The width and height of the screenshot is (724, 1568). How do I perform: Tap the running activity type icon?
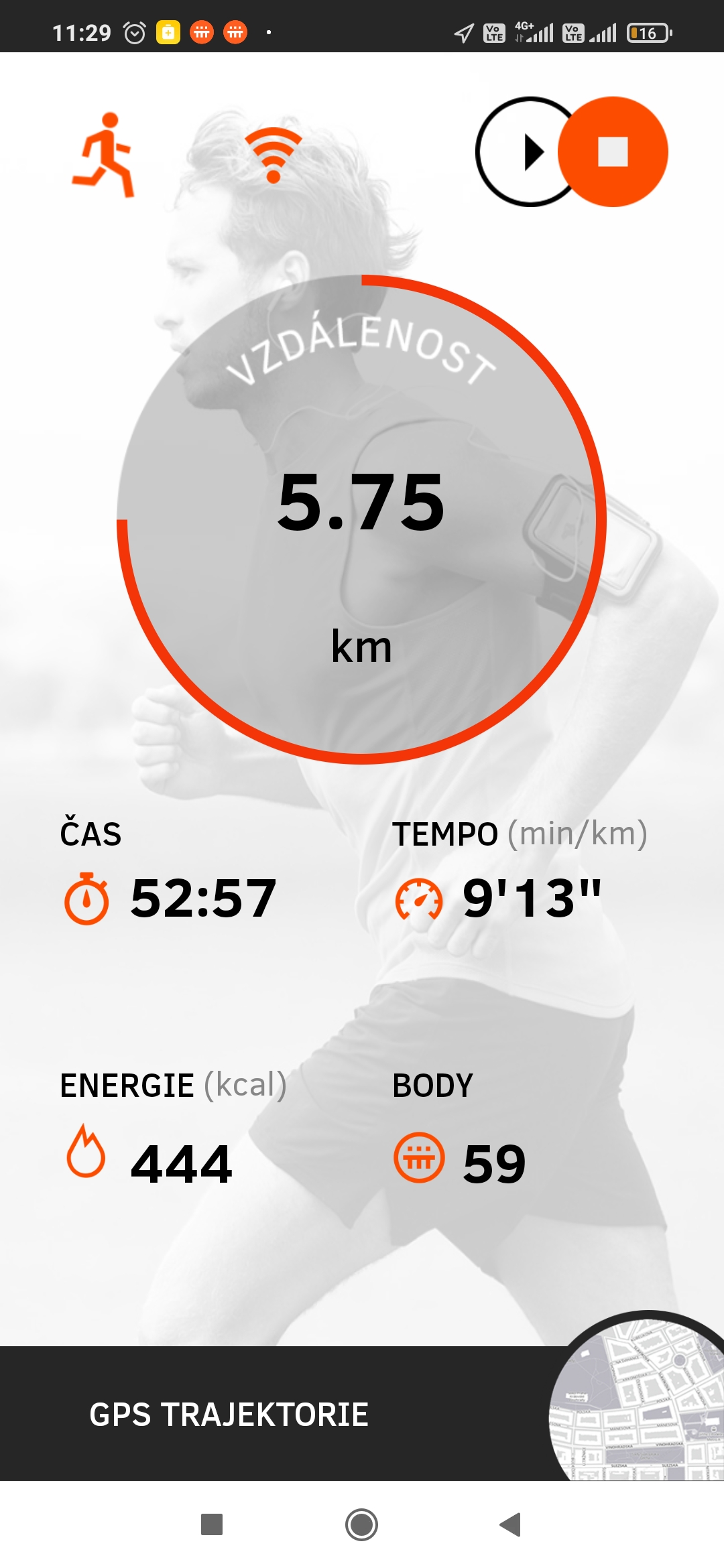[x=103, y=155]
